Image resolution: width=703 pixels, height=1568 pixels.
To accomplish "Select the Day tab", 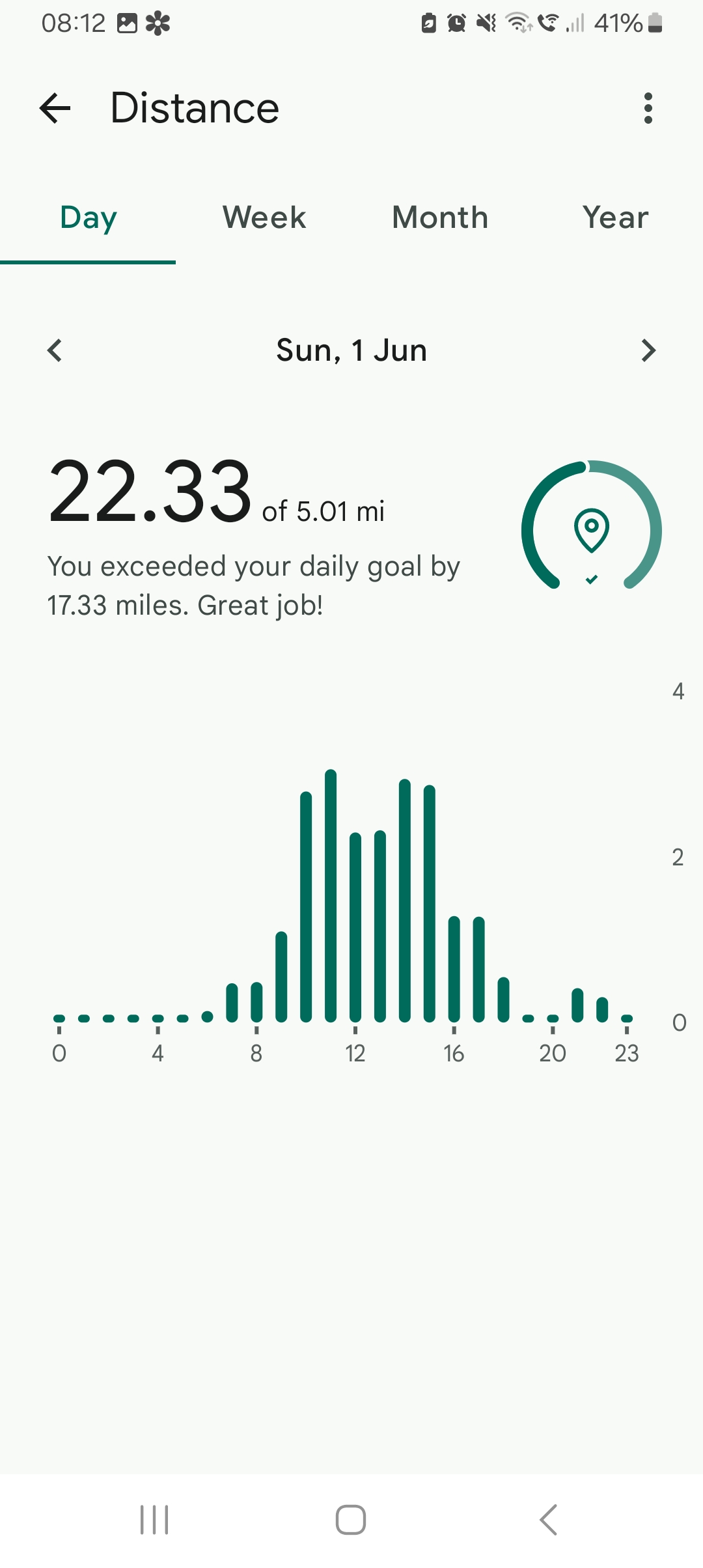I will 88,217.
